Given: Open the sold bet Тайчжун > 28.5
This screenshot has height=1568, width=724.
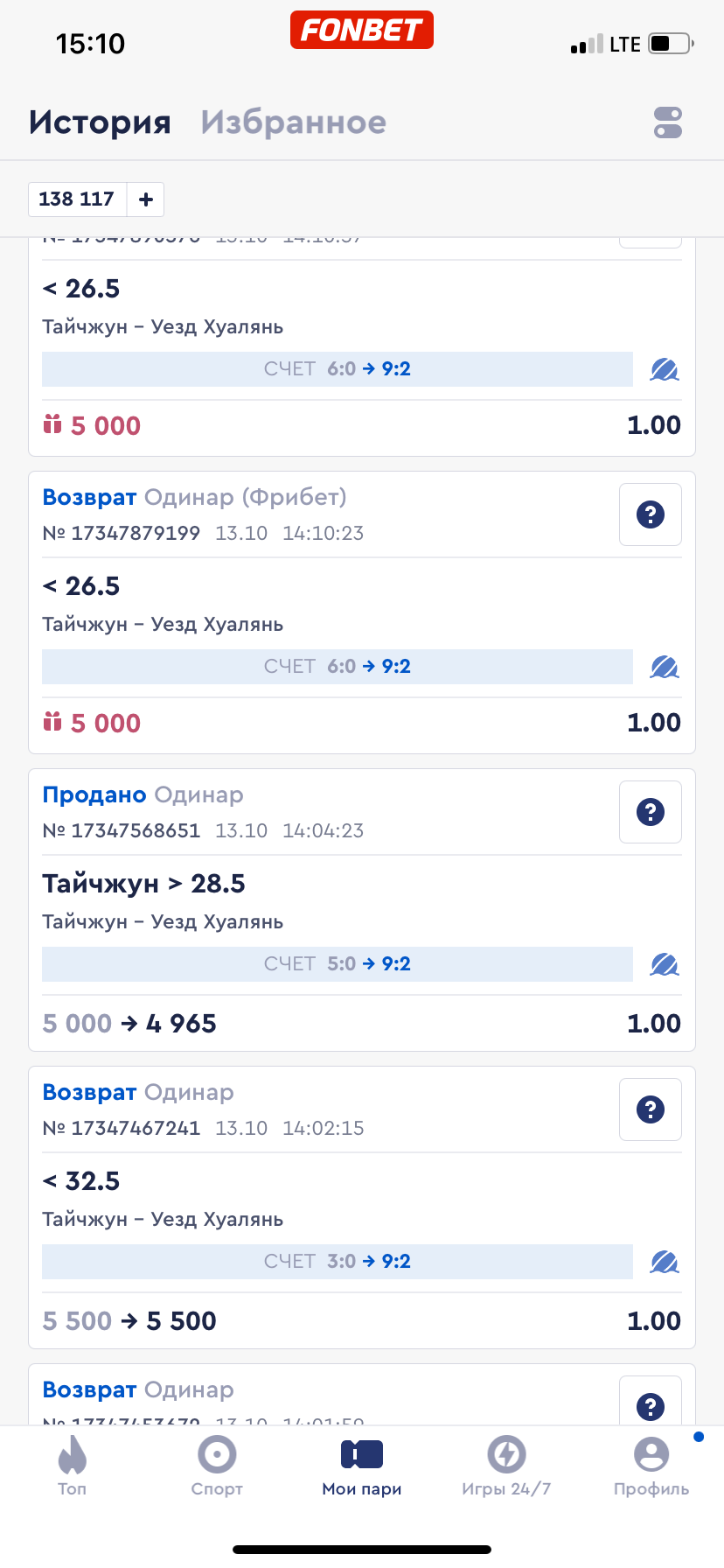Looking at the screenshot, I should coord(262,884).
